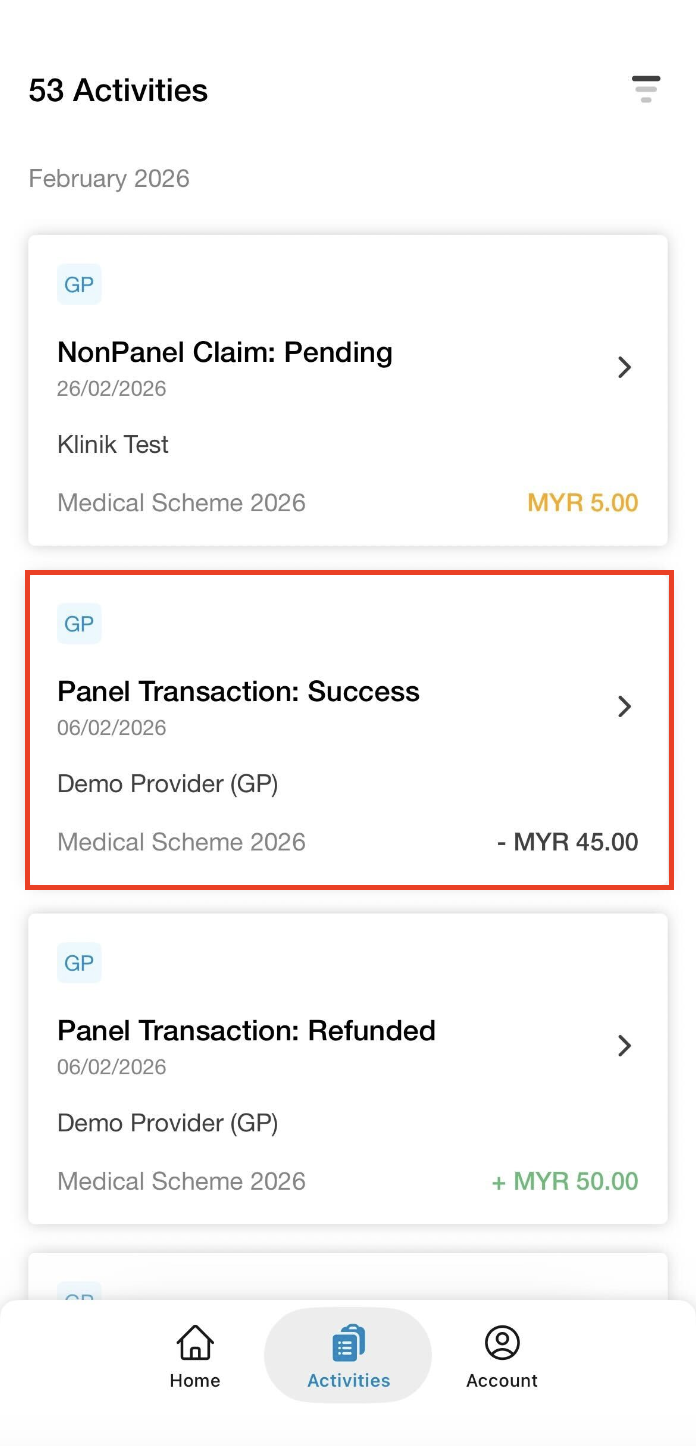Go to the Home tab
Screen dimensions: 696x1446
195,1356
